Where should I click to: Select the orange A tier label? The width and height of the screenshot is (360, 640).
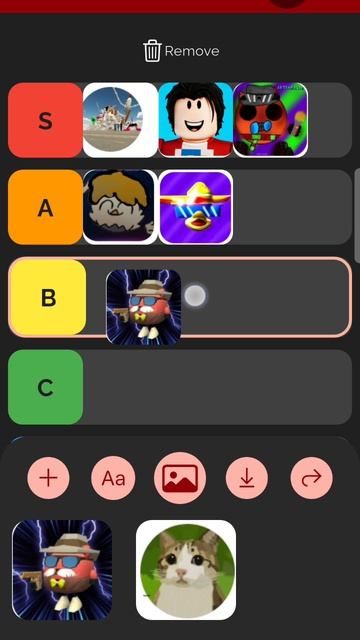point(45,207)
